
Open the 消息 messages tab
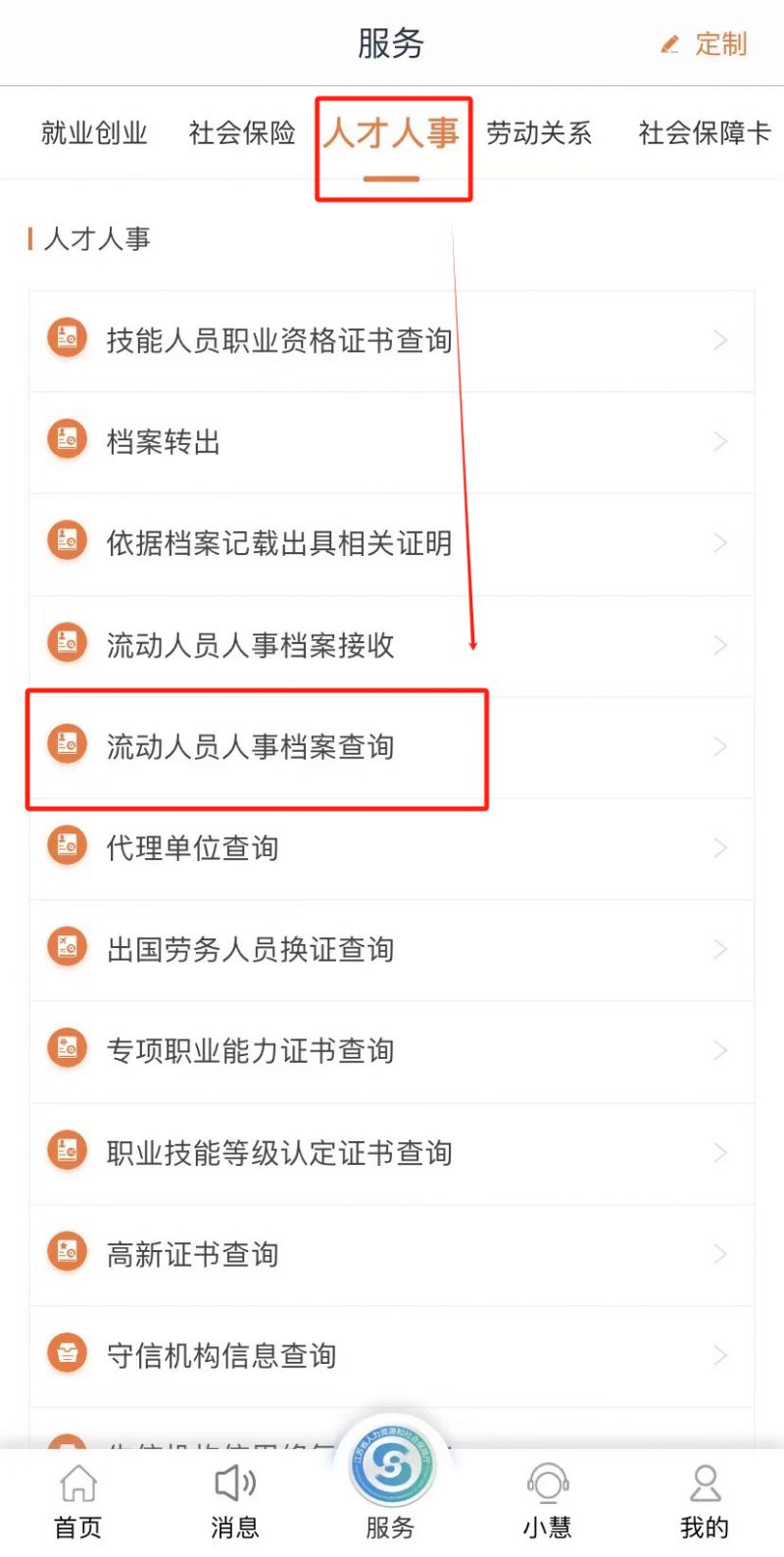(235, 1502)
